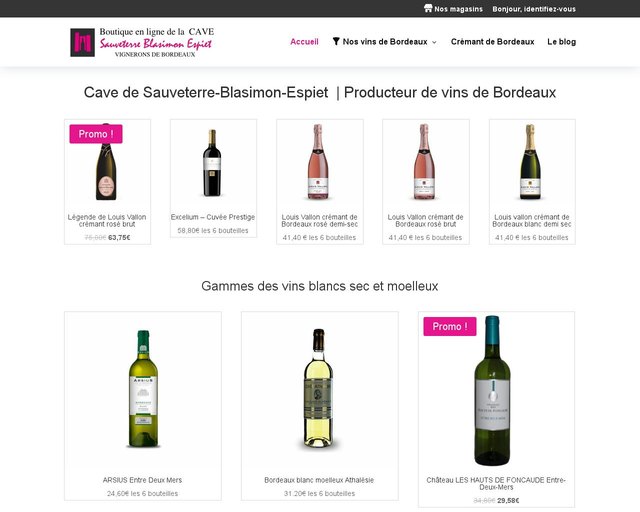Viewport: 640px width, 512px height.
Task: Select Louis Vallon crémant de Bordeaux rosé brut
Action: pos(425,220)
